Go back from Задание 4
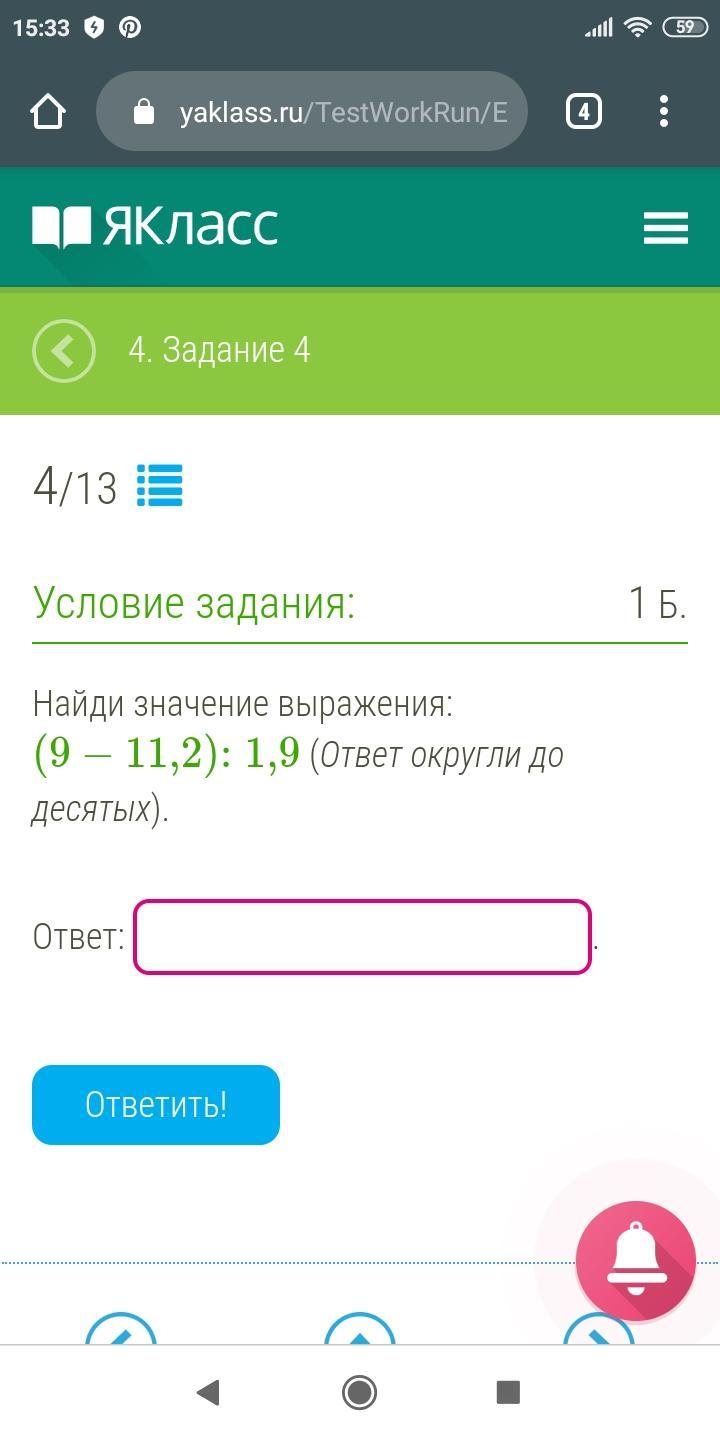 click(64, 351)
